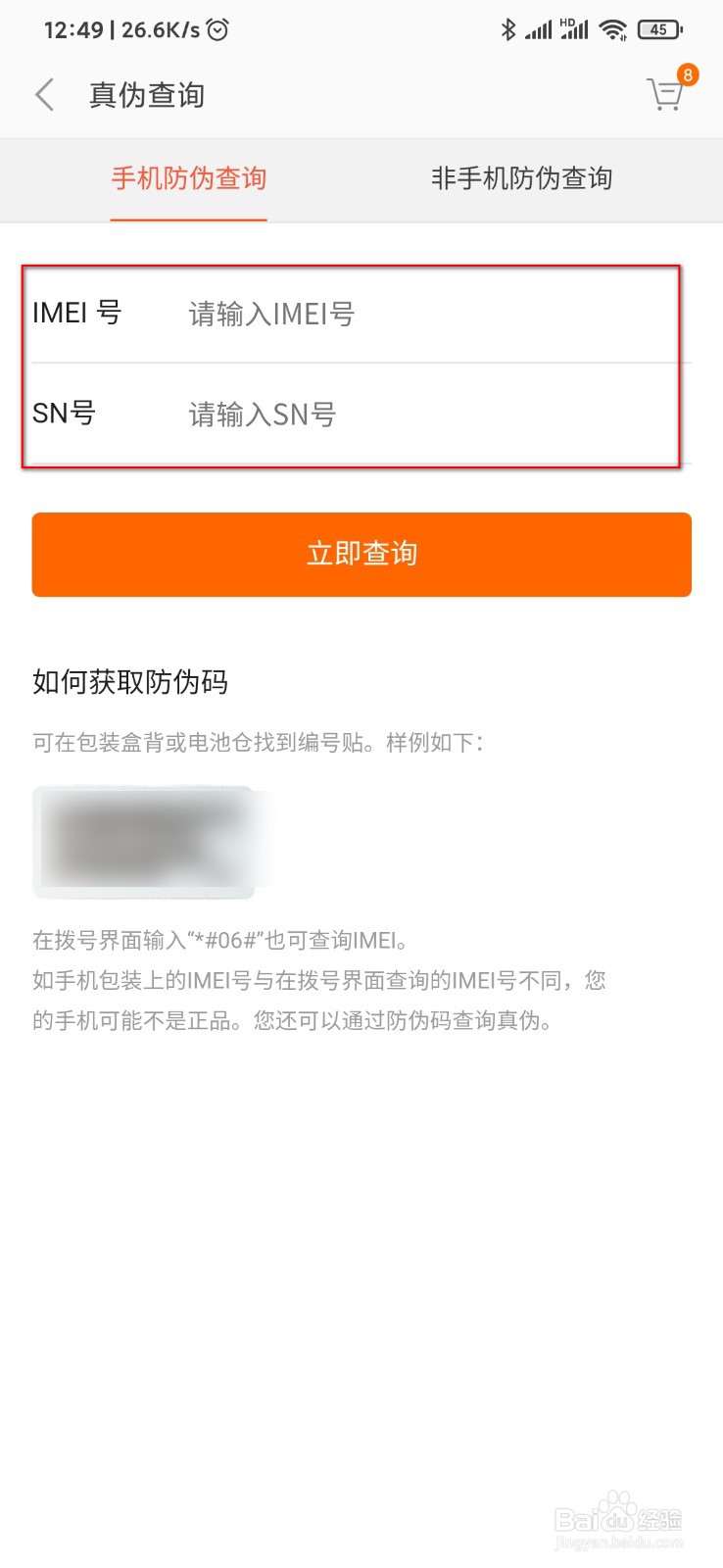Tap the cellular signal bars icon
Screen dimensions: 723x1568
pos(539,31)
